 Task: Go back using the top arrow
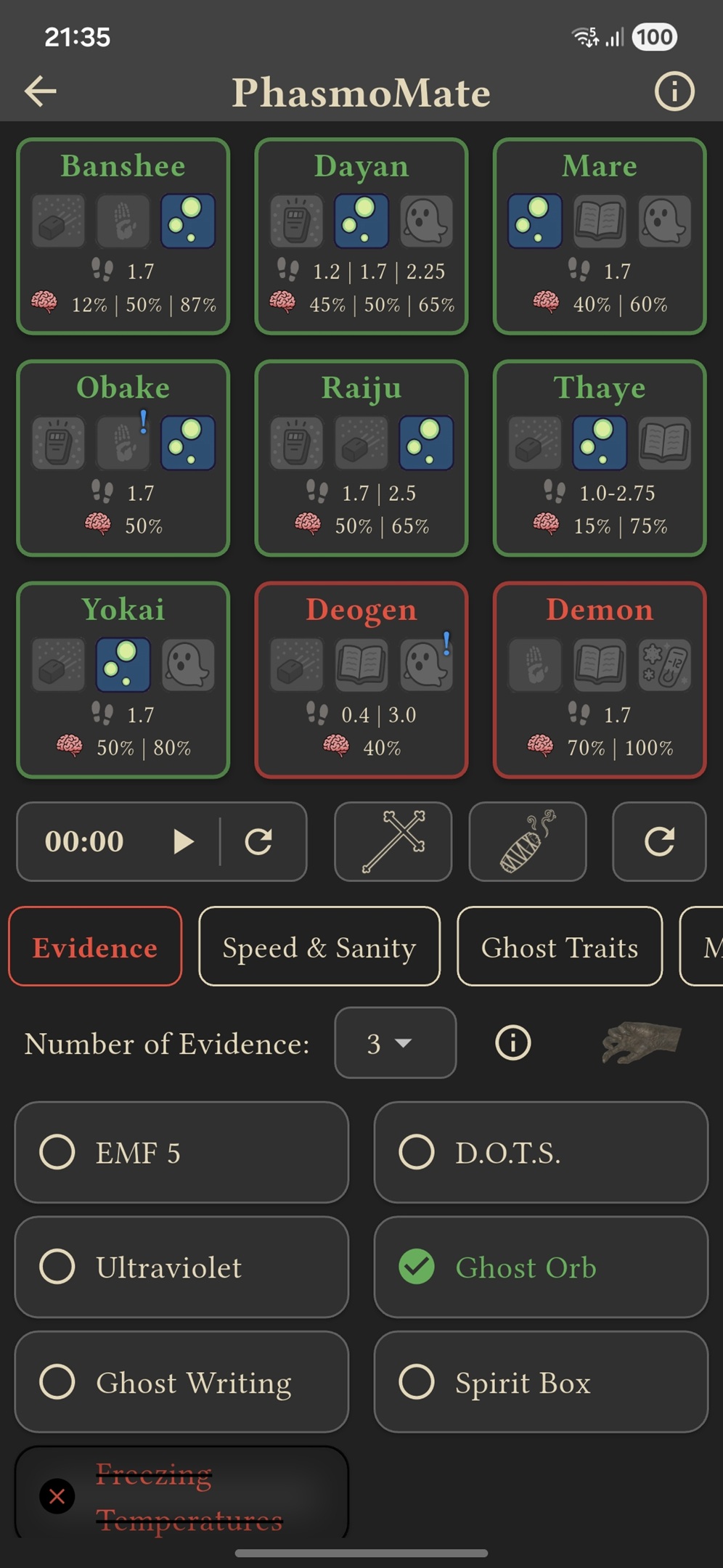coord(41,91)
